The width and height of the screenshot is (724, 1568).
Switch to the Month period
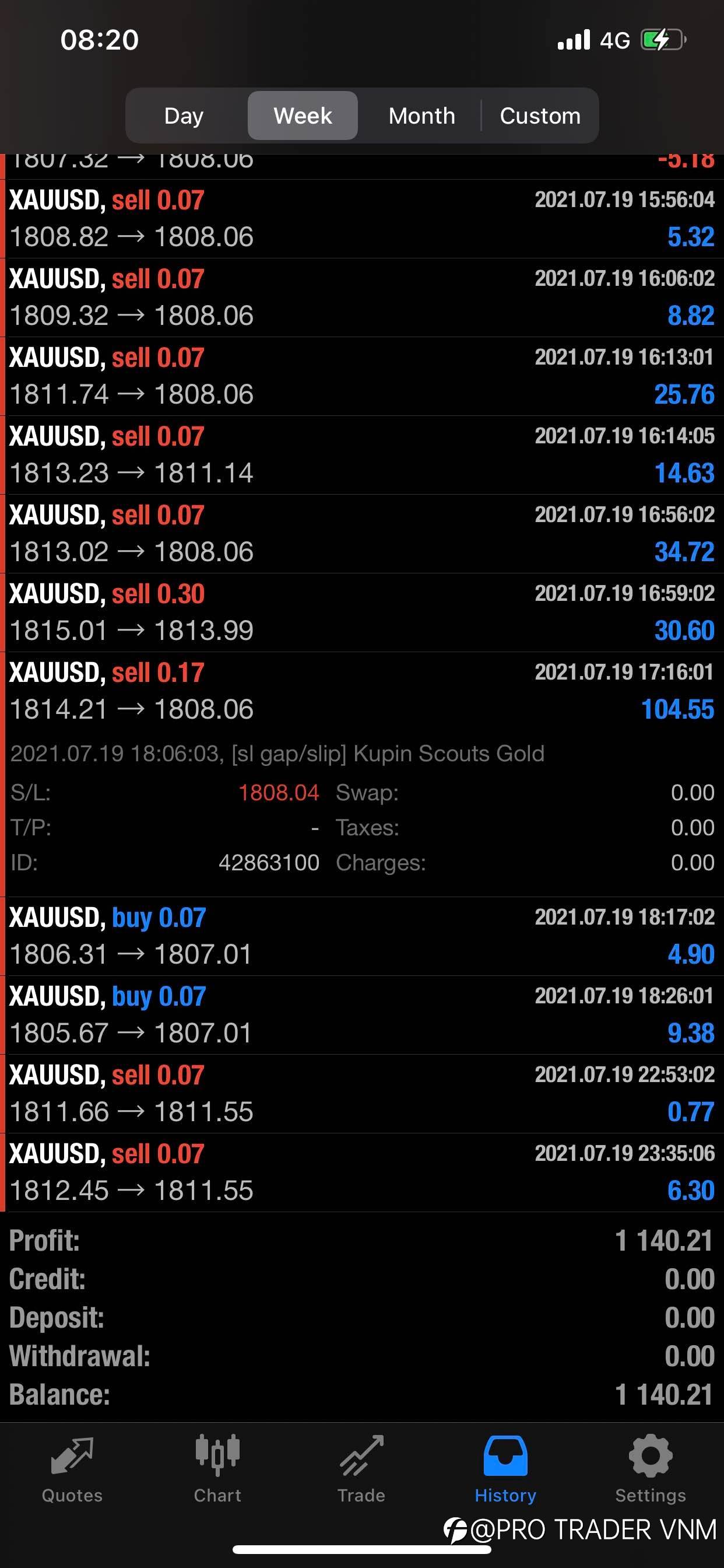(x=421, y=116)
